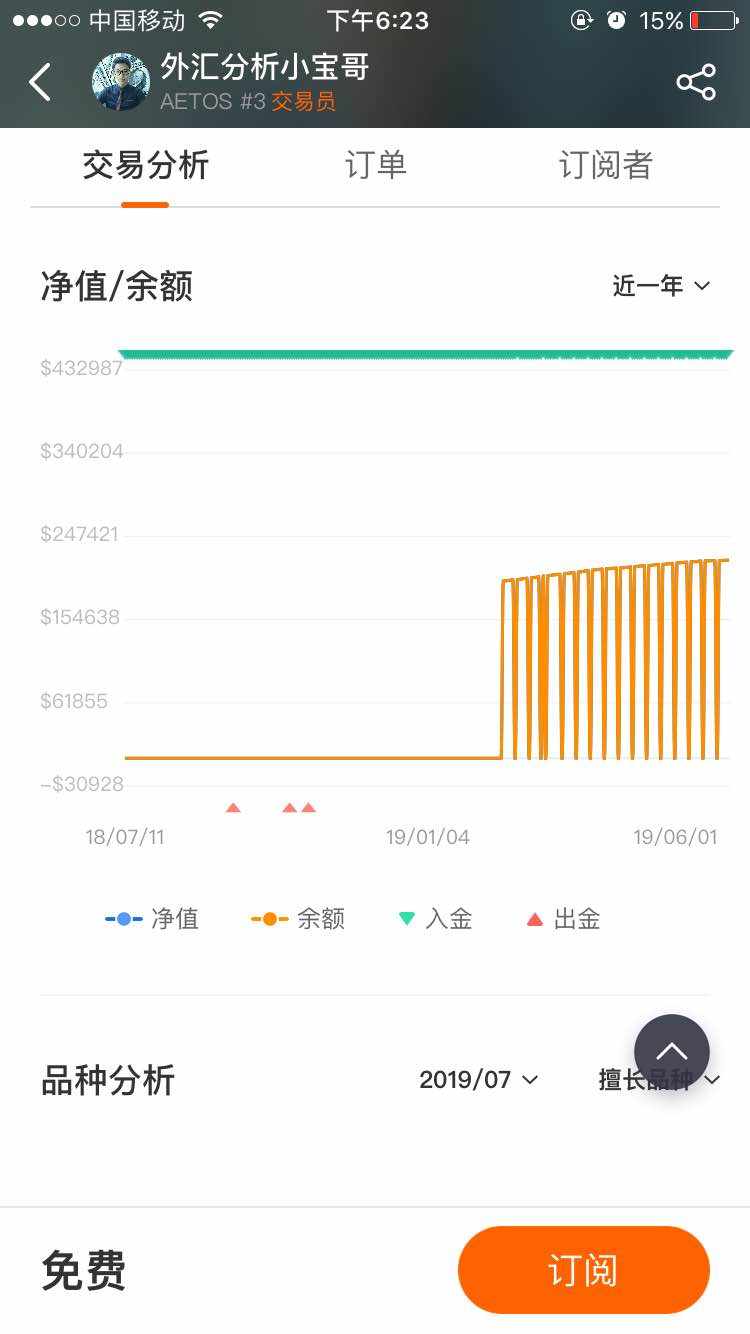Open the 2019/07 month dropdown
This screenshot has height=1334, width=750.
point(479,1080)
